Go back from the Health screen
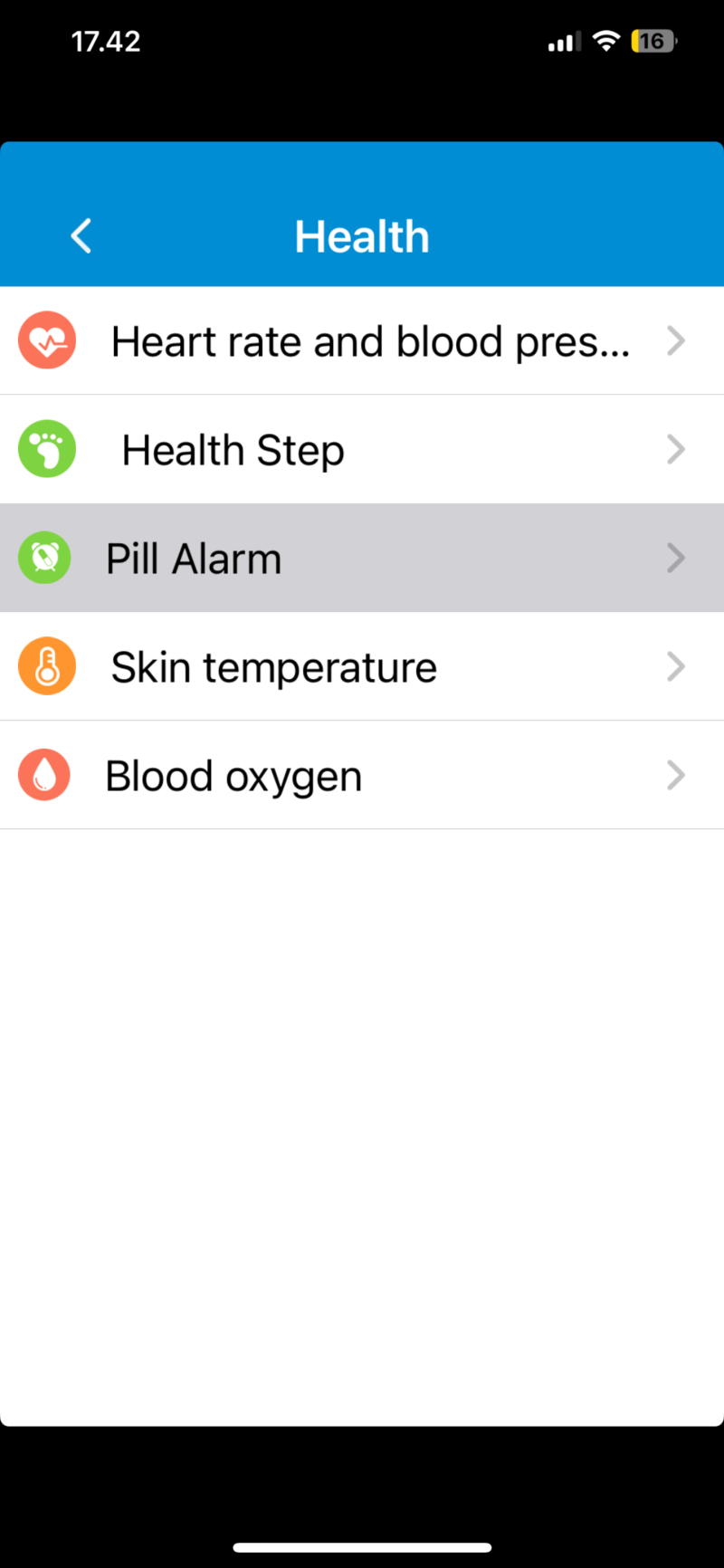 (x=81, y=236)
